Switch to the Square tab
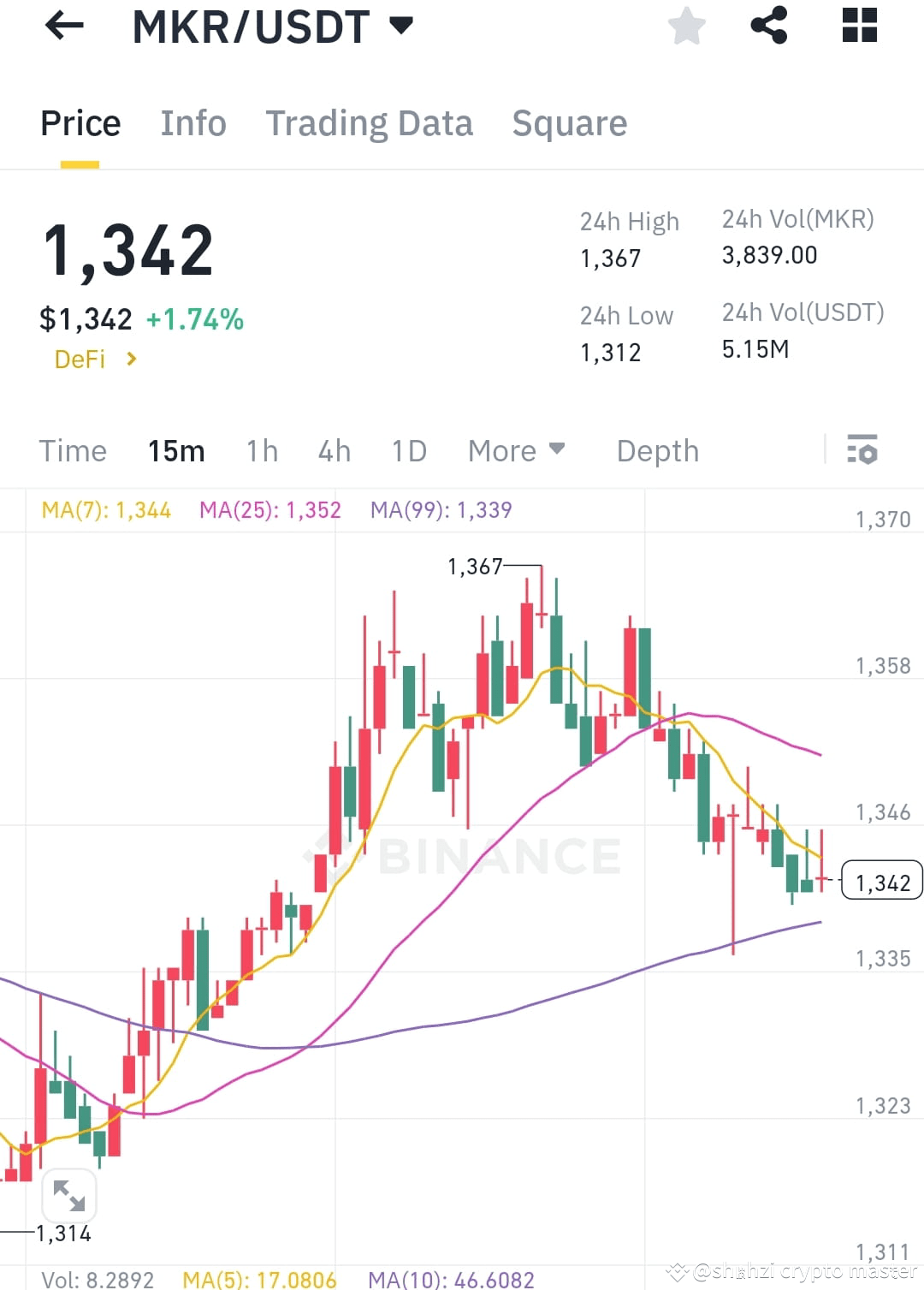 tap(569, 123)
